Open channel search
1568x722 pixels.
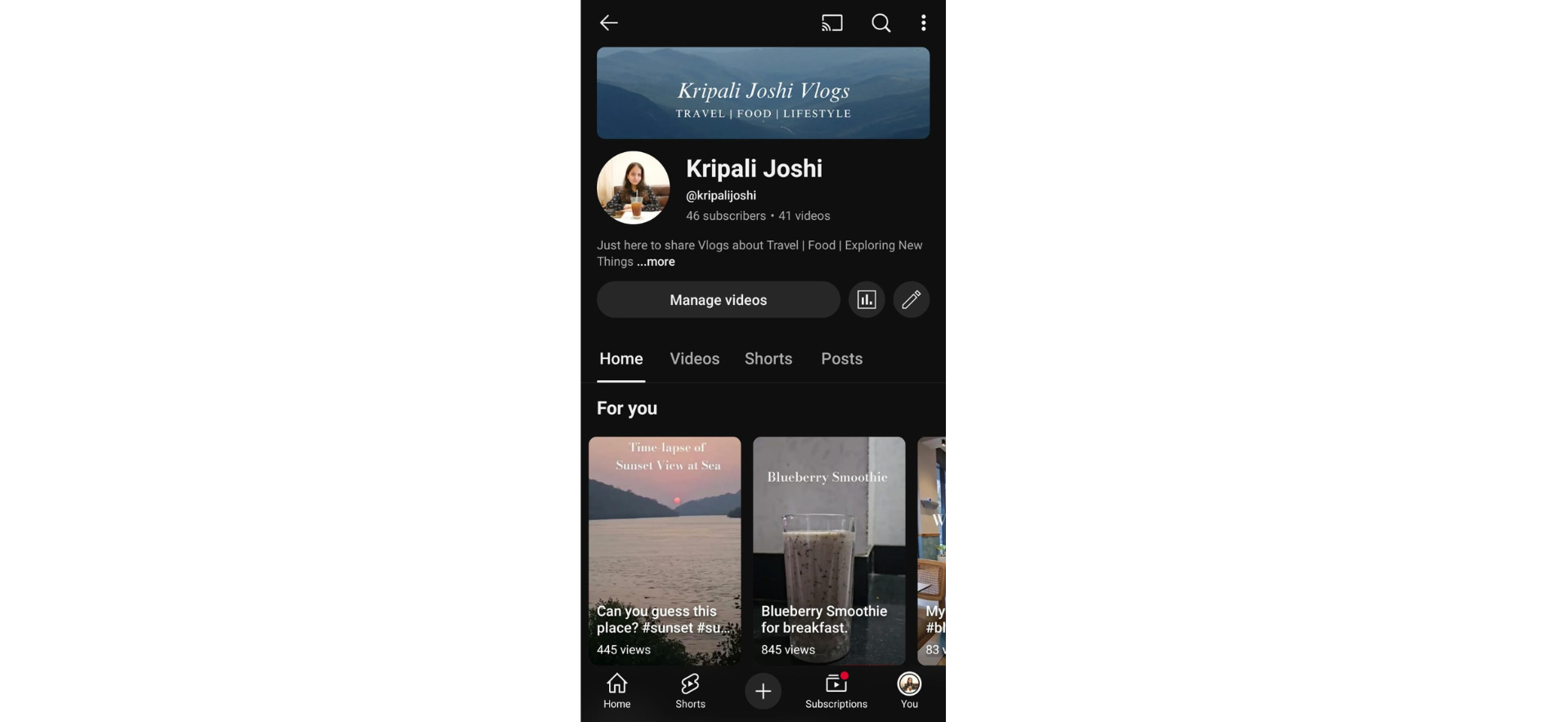coord(880,23)
